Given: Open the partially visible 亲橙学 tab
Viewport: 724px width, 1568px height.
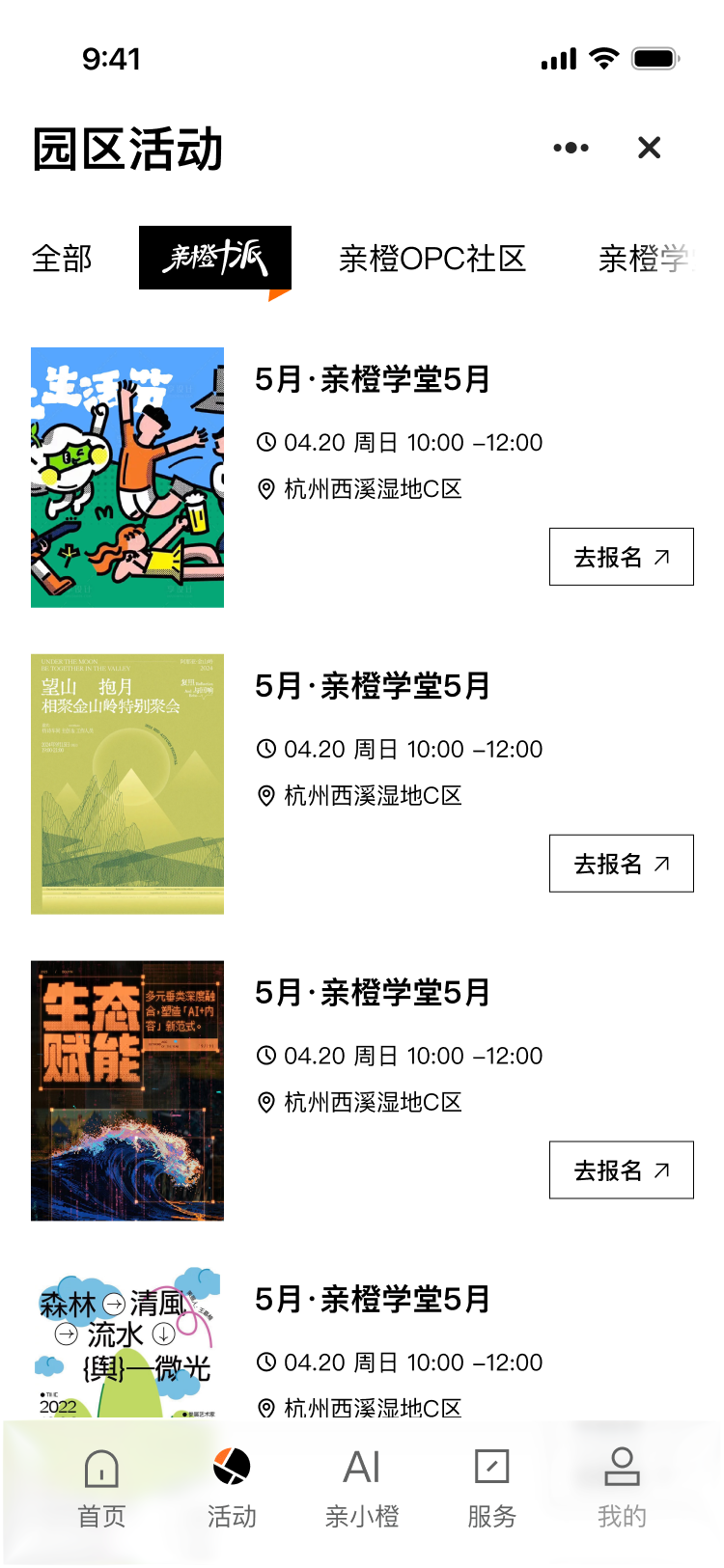Looking at the screenshot, I should pos(645,259).
